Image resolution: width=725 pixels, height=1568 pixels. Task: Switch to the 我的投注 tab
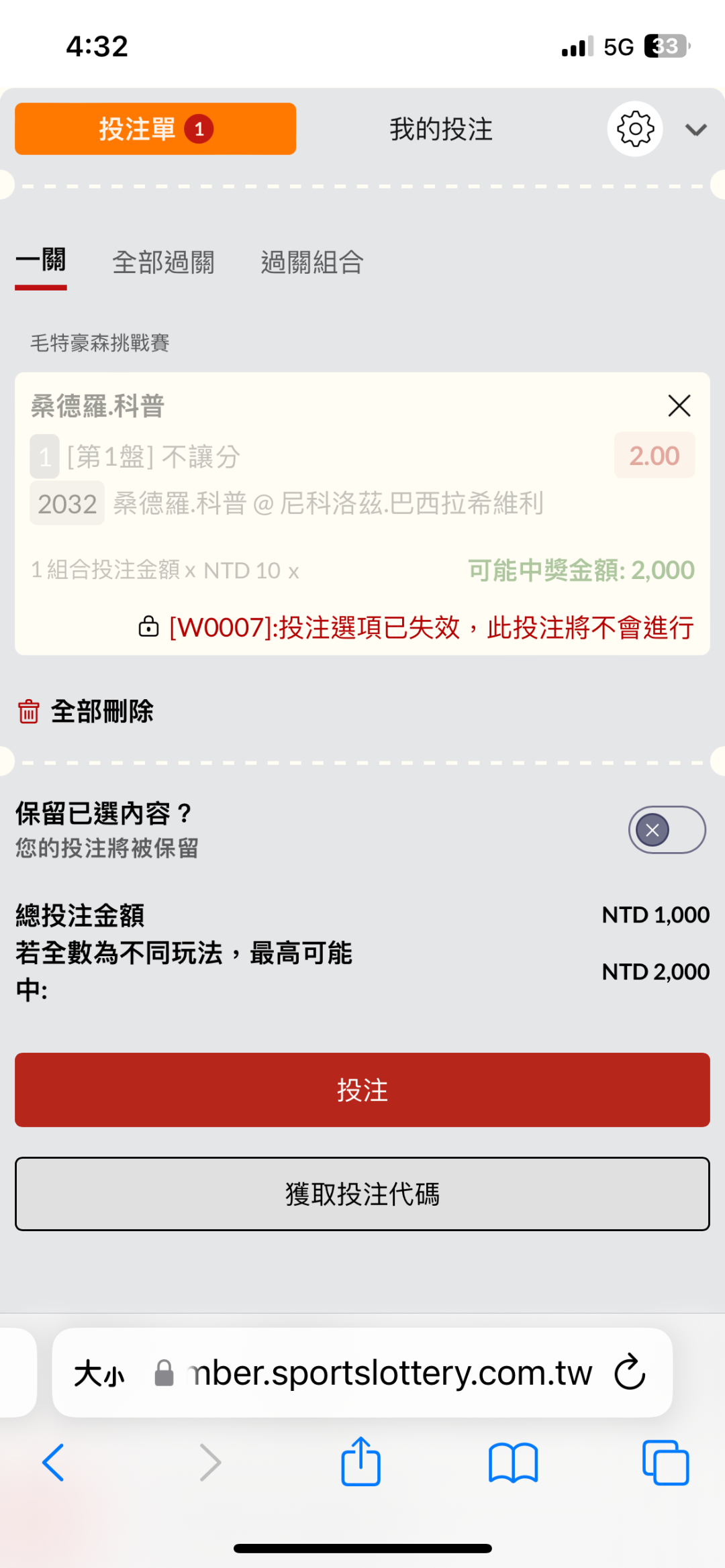point(441,129)
